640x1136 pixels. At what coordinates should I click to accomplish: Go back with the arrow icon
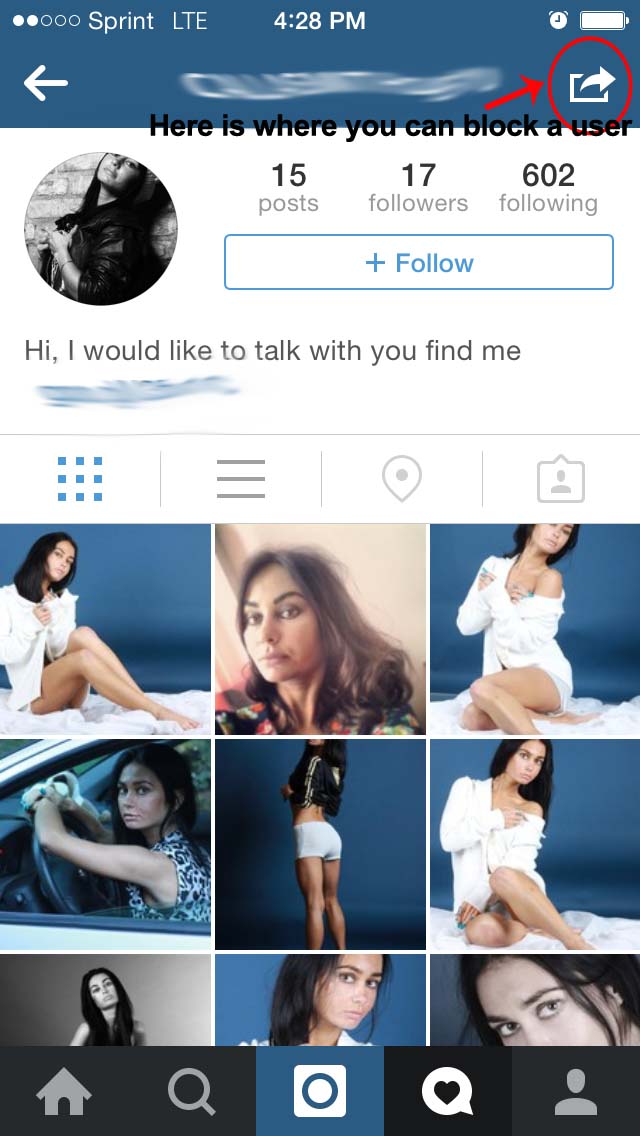(x=46, y=84)
